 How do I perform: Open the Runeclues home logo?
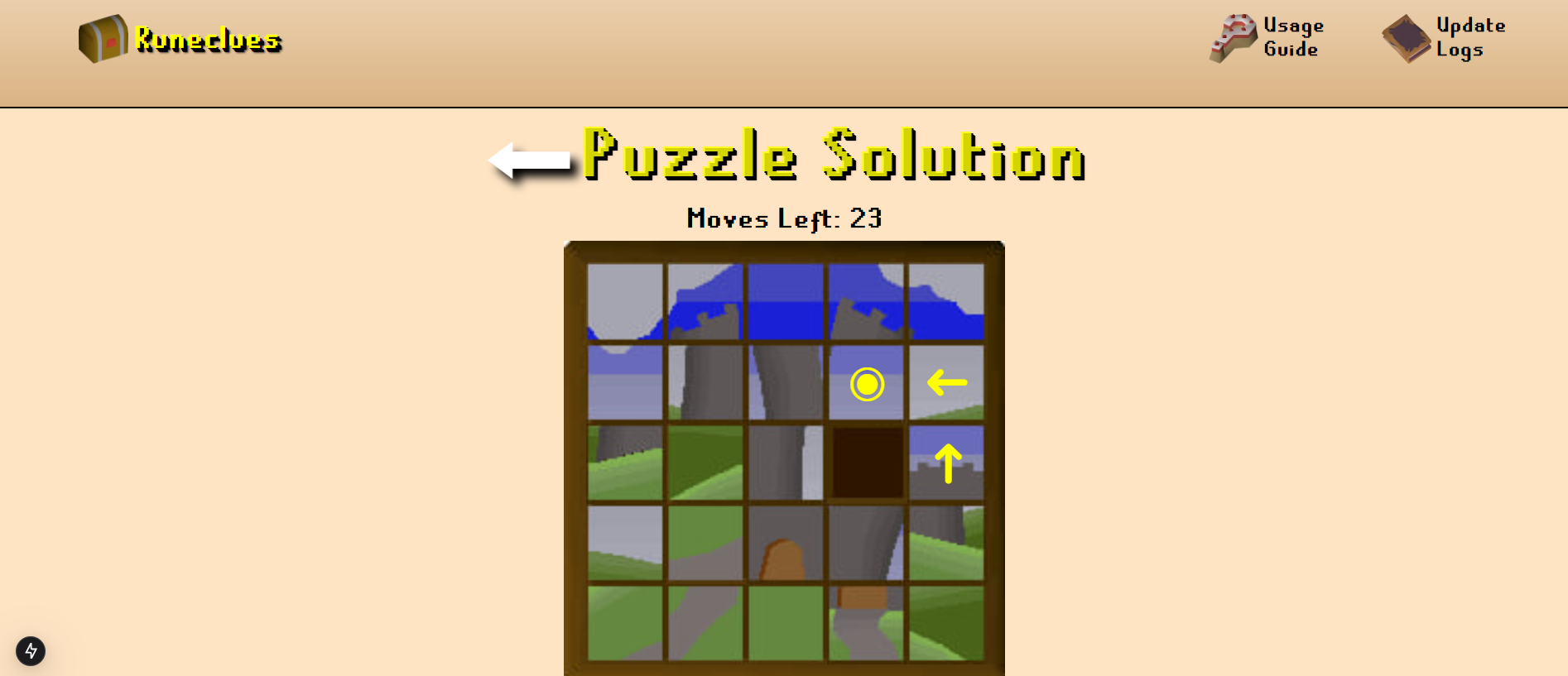(x=180, y=39)
